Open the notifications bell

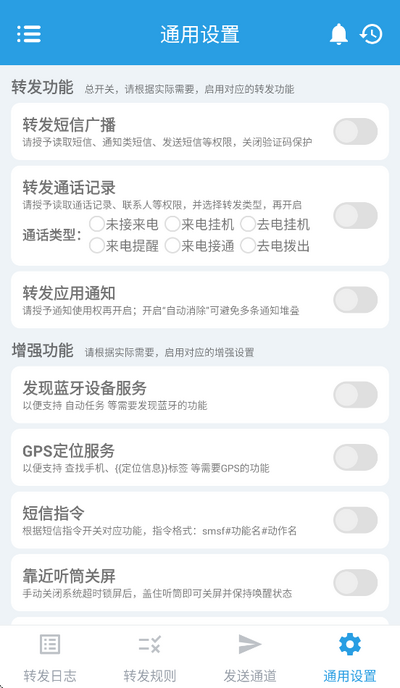click(339, 34)
